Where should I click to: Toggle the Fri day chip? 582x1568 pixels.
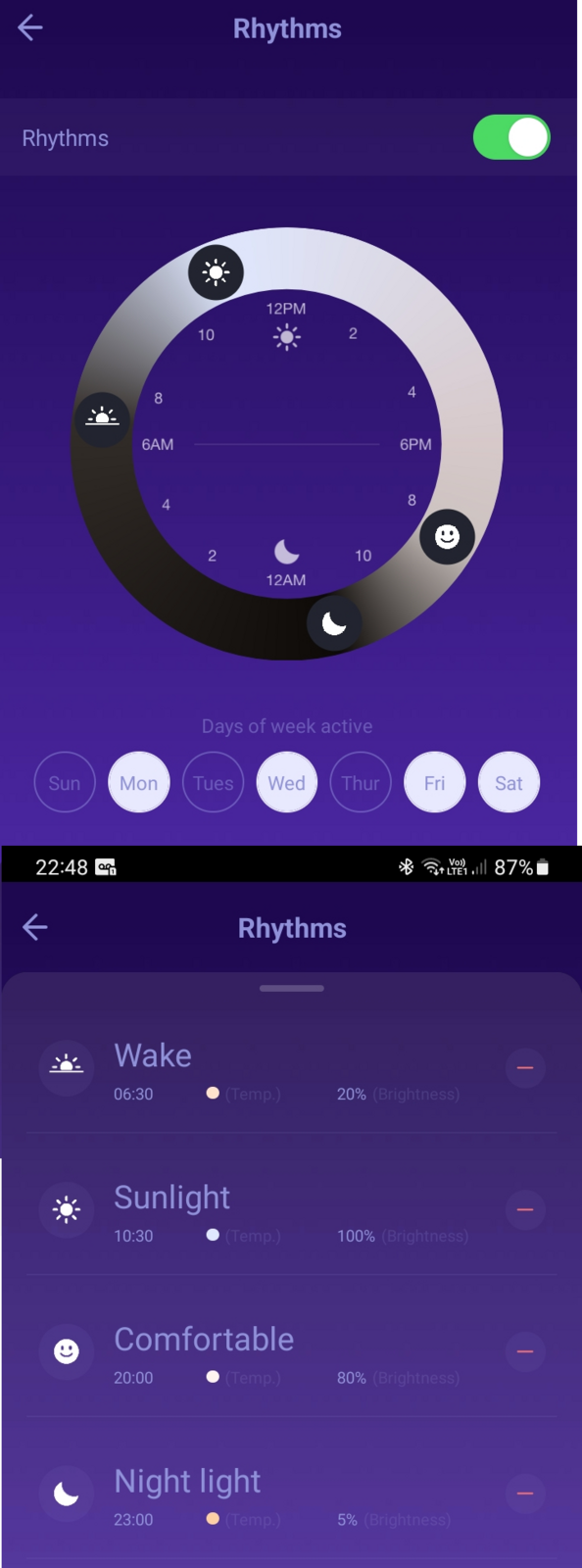(x=434, y=783)
